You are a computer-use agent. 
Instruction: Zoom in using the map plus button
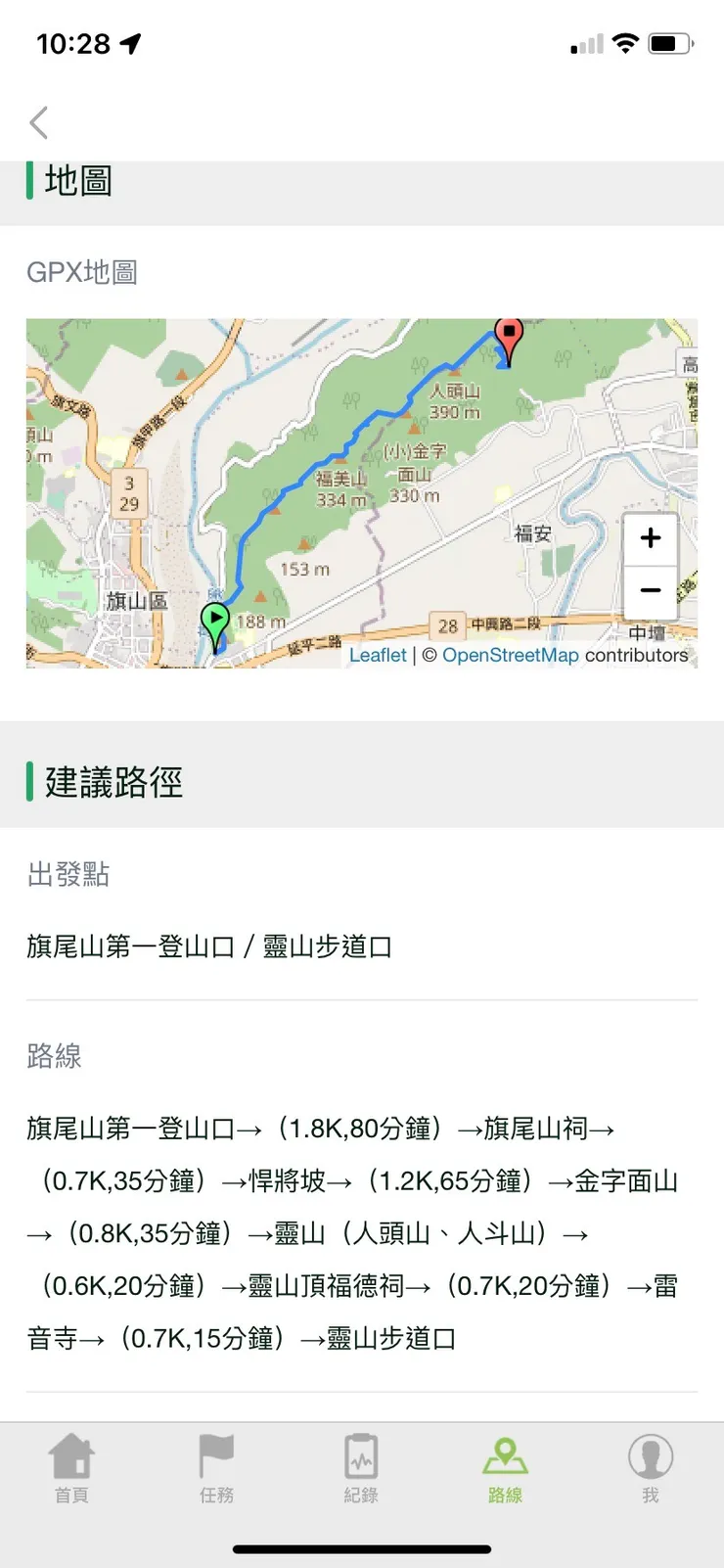point(650,536)
